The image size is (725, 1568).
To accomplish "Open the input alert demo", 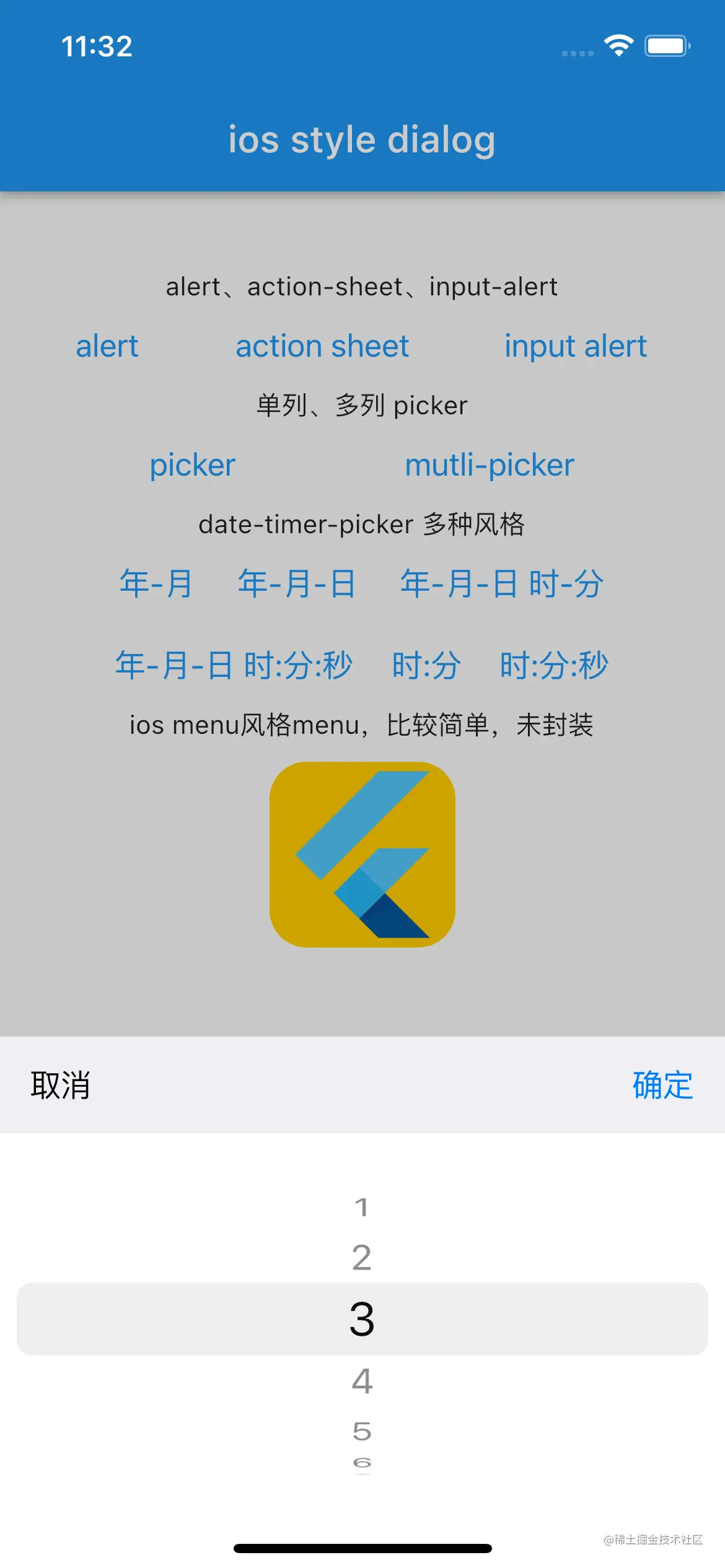I will point(575,346).
